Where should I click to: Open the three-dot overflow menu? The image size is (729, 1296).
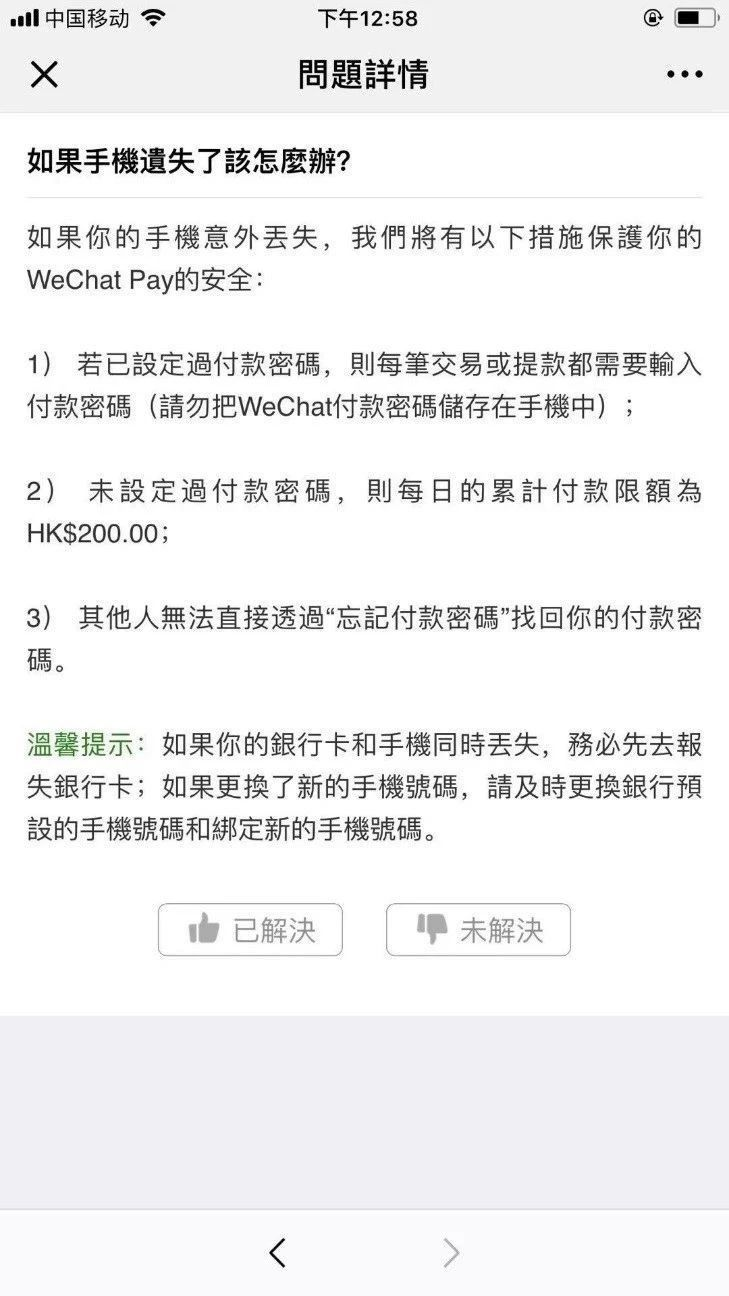point(684,74)
